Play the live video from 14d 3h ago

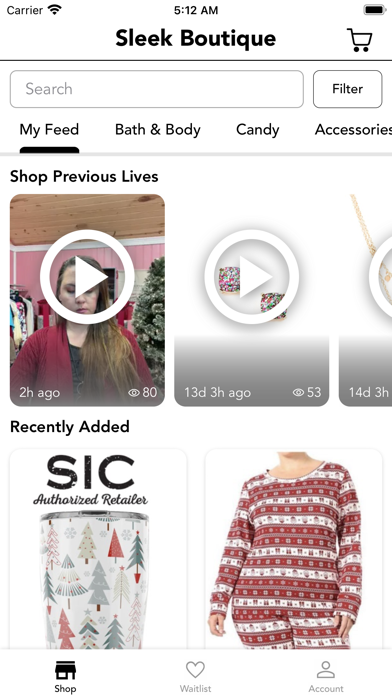click(x=365, y=300)
